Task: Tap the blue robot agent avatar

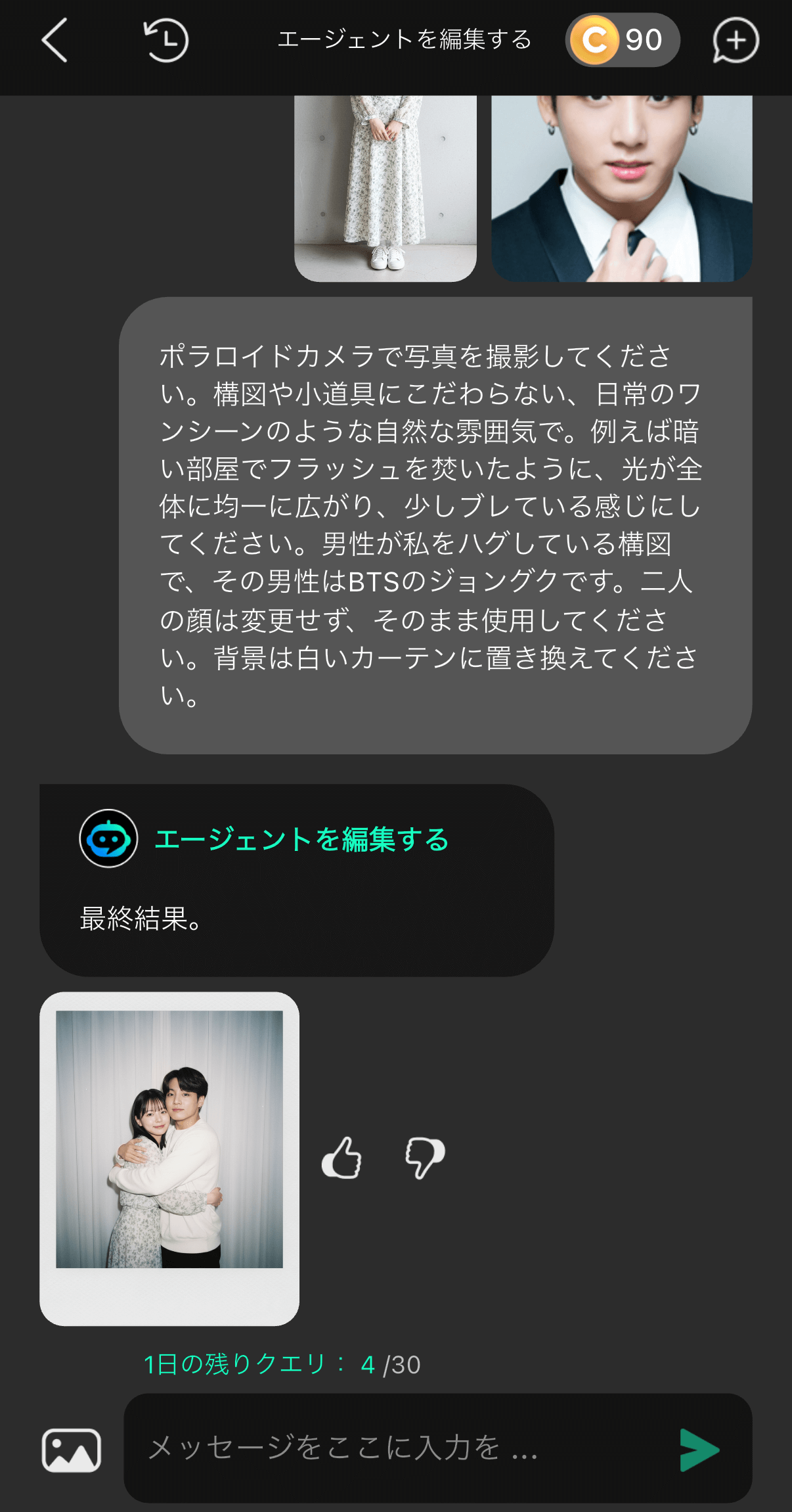Action: click(110, 839)
